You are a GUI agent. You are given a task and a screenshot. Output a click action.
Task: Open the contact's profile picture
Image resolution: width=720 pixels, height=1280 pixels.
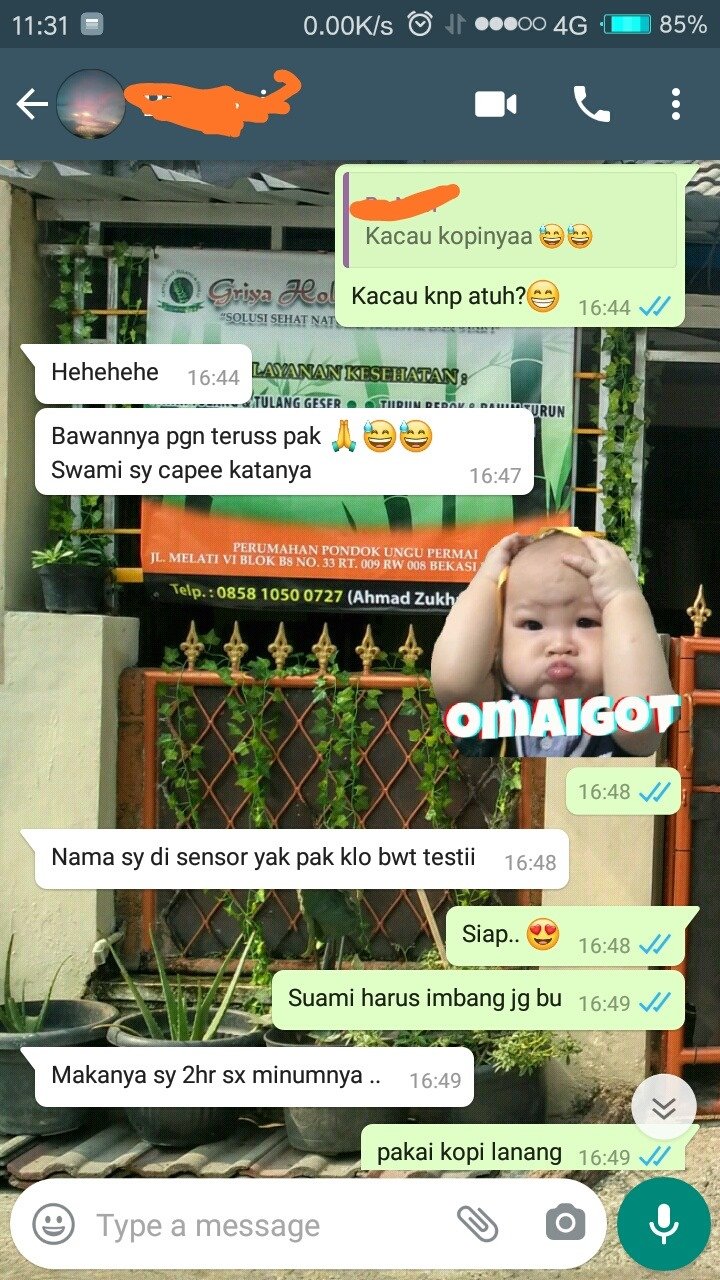(91, 104)
